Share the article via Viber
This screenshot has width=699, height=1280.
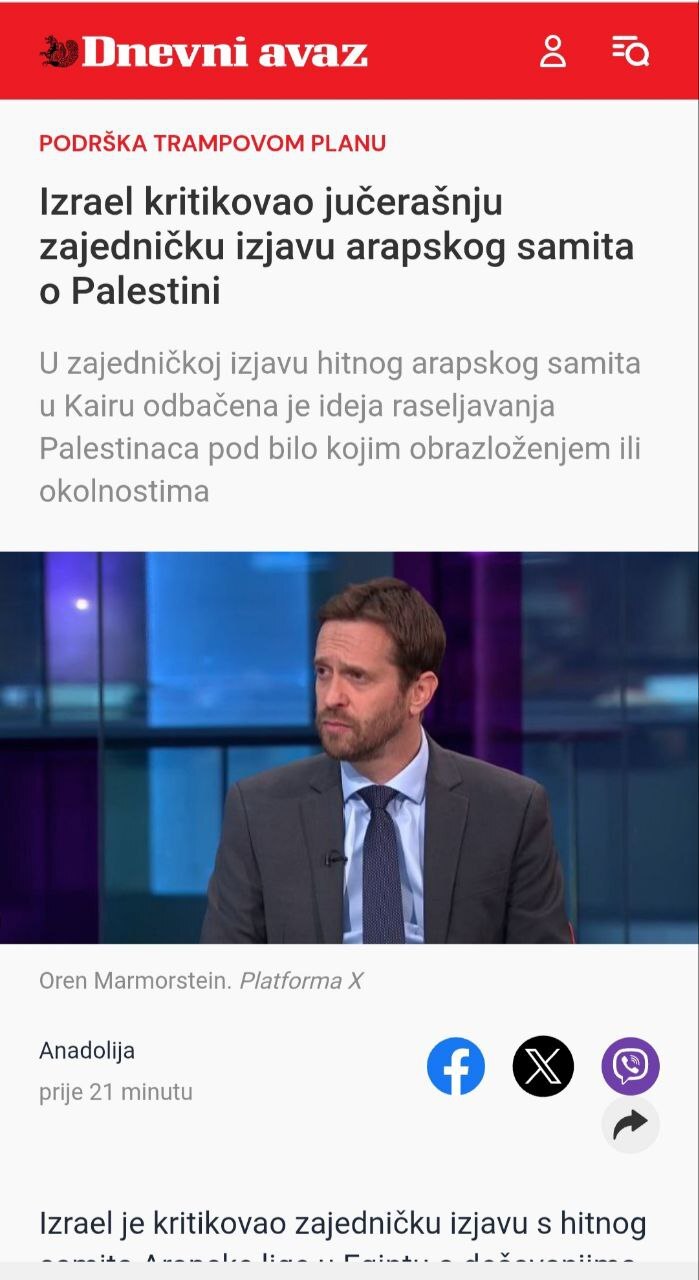(630, 1066)
